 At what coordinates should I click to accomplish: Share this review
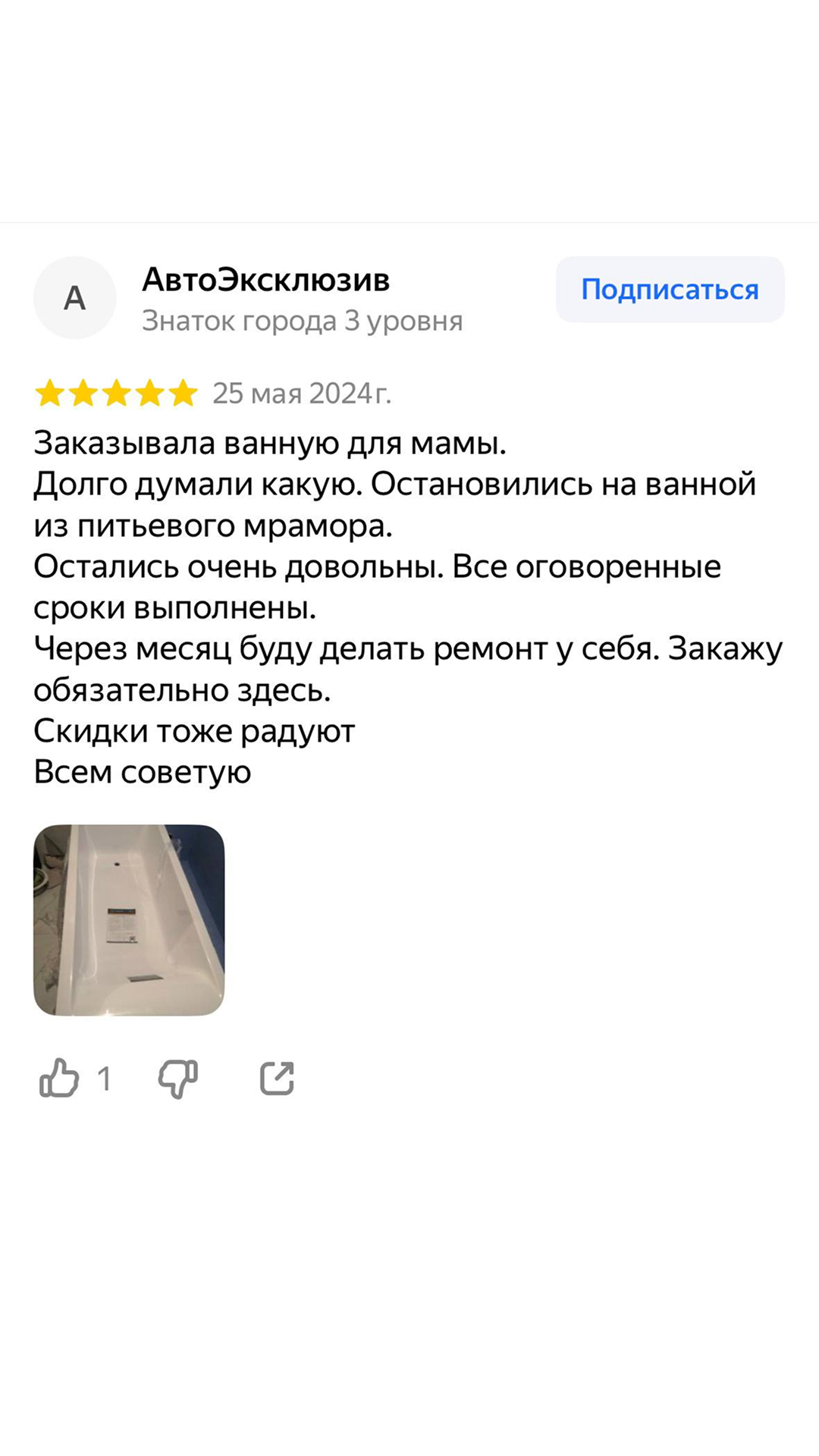click(277, 1078)
